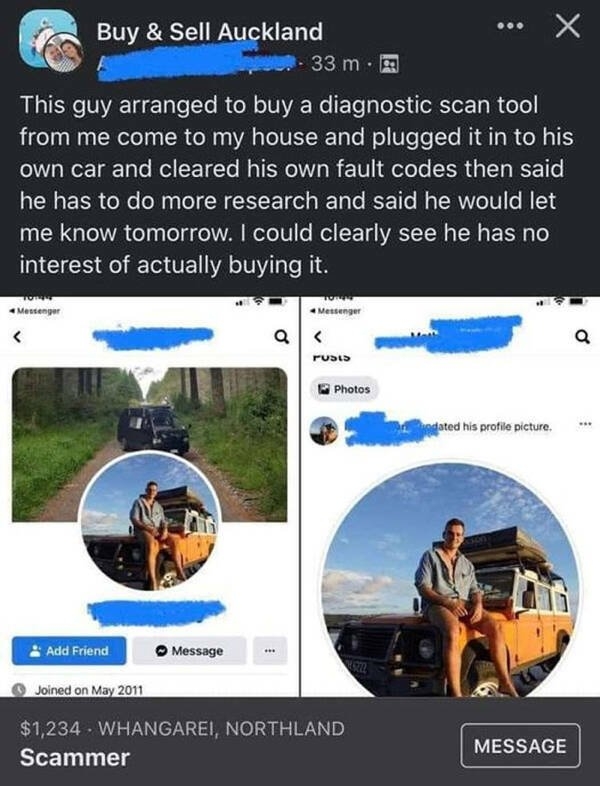Open the left screenshot showing the profile page
Image resolution: width=600 pixels, height=786 pixels.
click(148, 495)
